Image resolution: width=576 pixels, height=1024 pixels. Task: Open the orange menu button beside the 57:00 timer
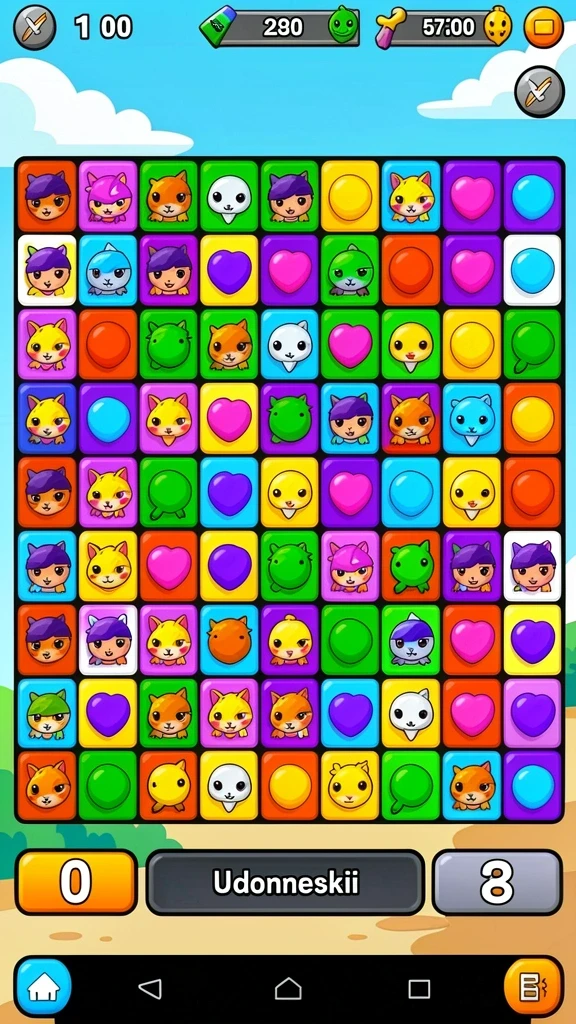[543, 27]
